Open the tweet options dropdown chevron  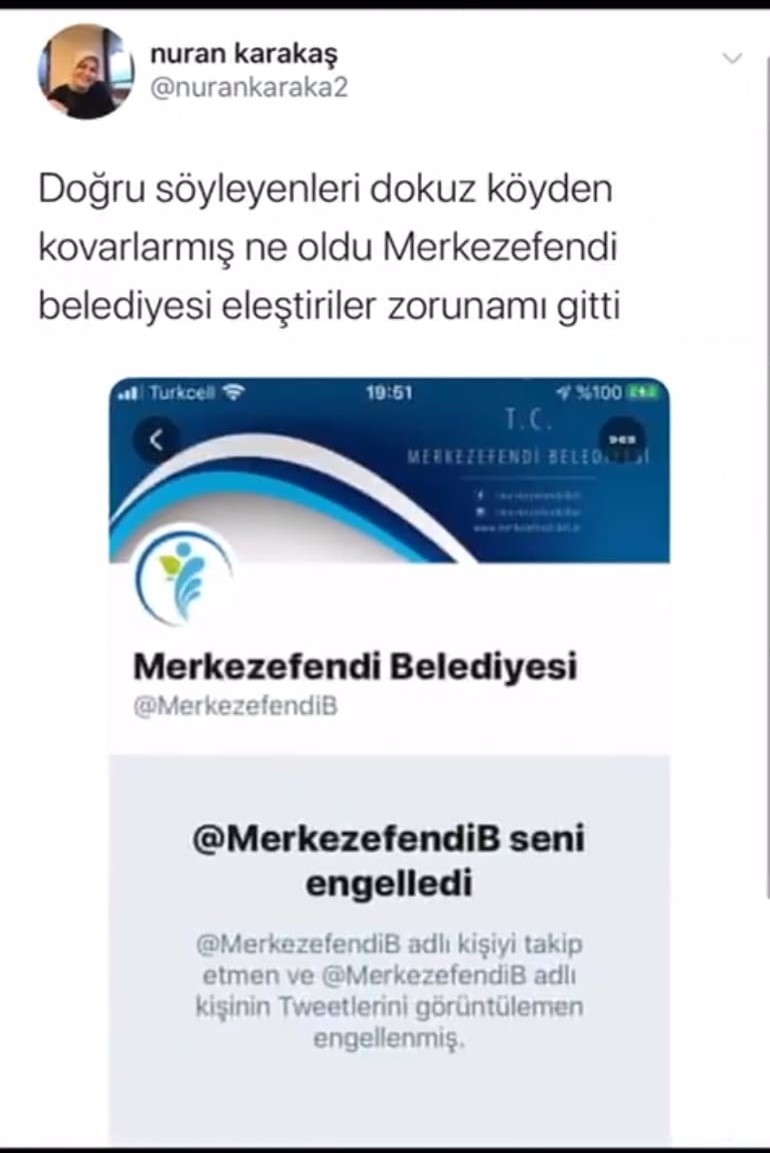click(x=732, y=58)
